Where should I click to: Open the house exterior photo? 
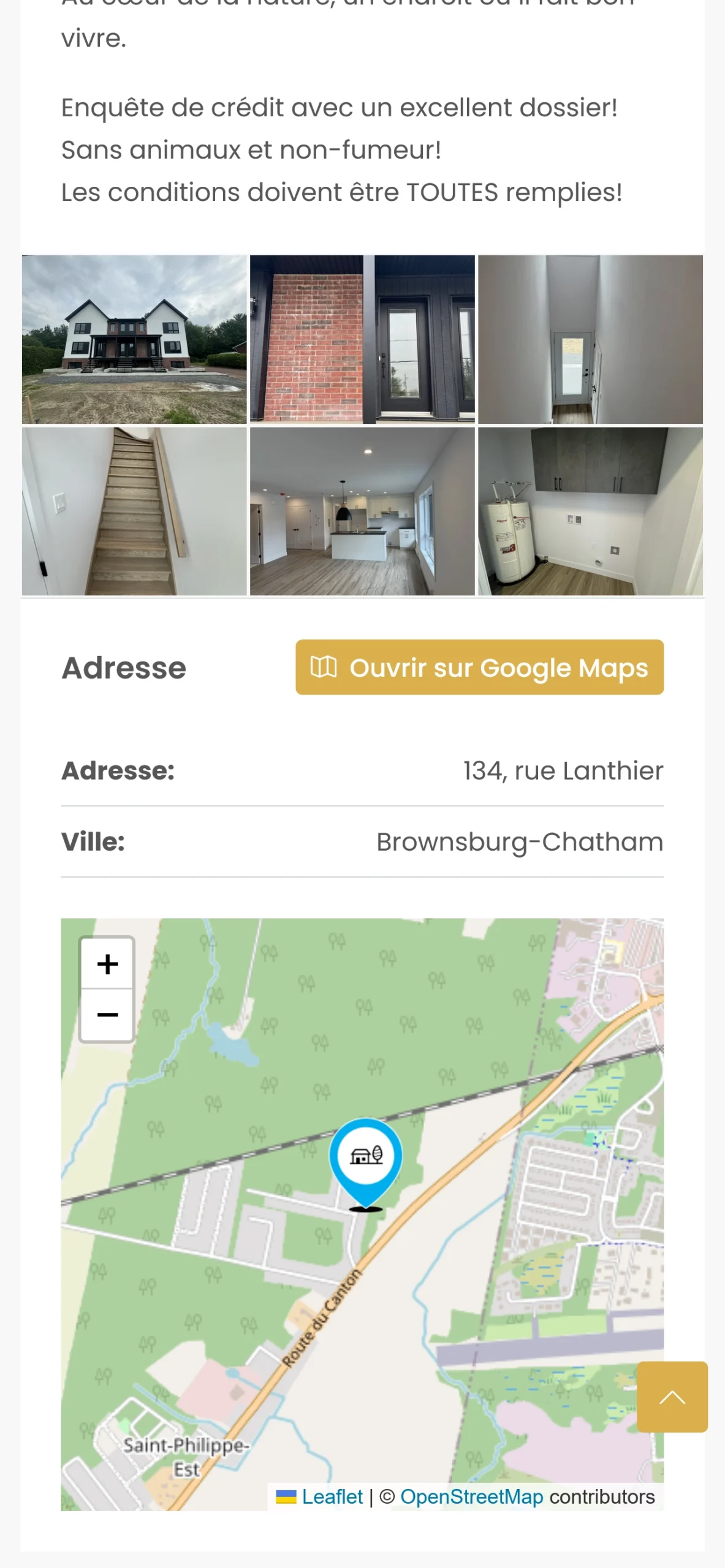[x=134, y=339]
